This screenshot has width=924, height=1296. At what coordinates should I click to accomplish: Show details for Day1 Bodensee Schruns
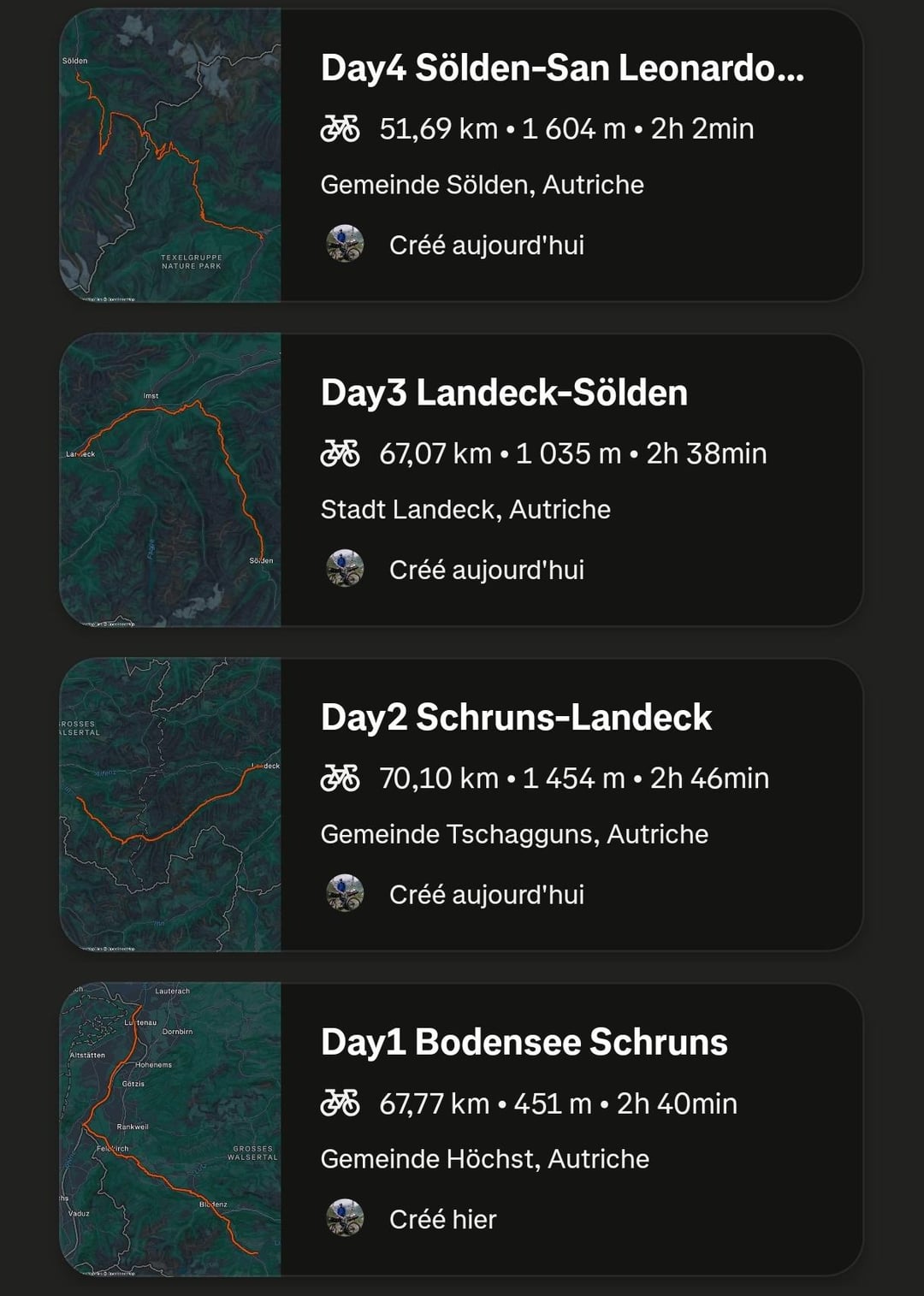(524, 1043)
